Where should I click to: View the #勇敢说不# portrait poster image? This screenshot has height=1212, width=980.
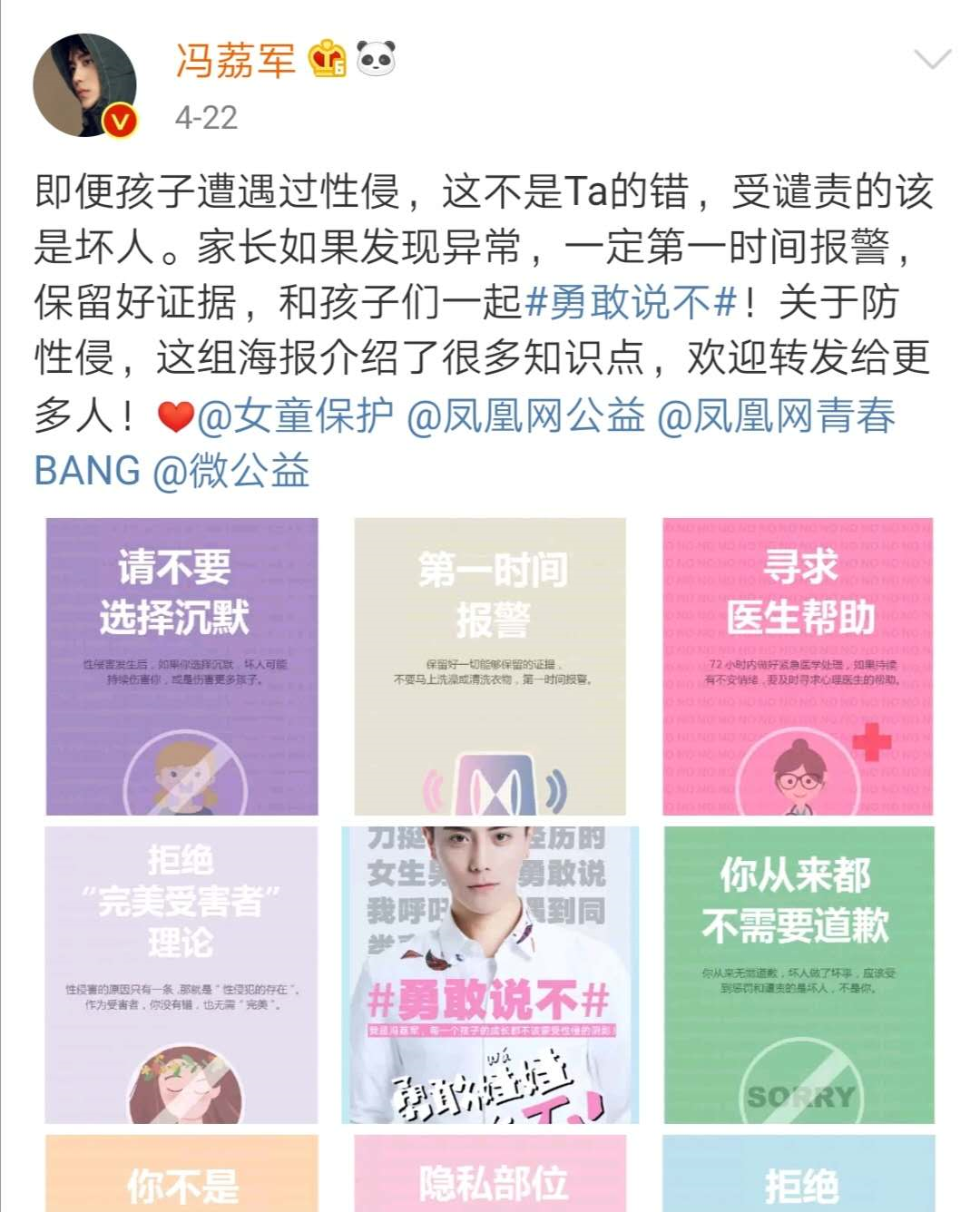490,974
